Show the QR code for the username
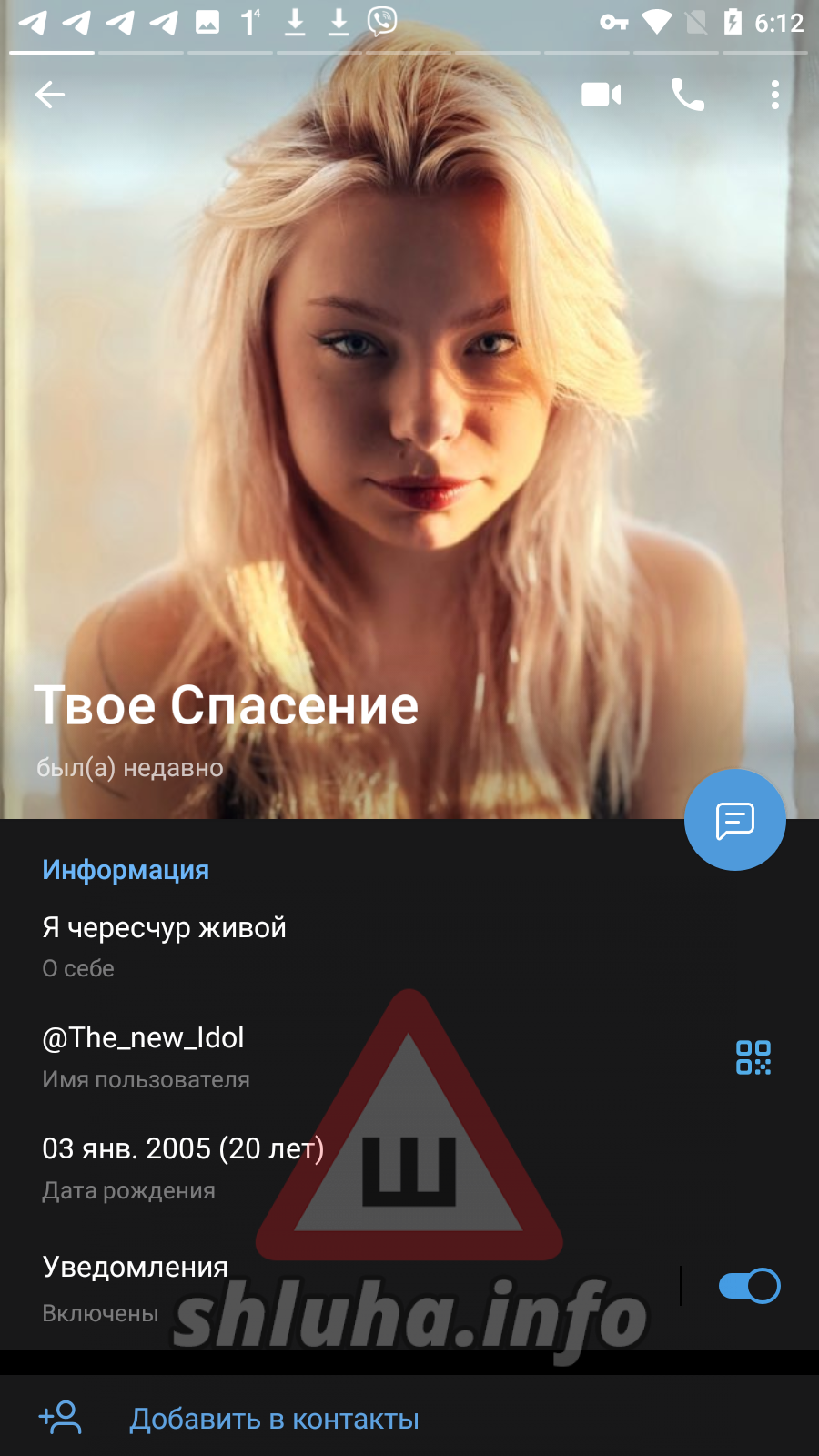This screenshot has width=819, height=1456. (x=753, y=1057)
